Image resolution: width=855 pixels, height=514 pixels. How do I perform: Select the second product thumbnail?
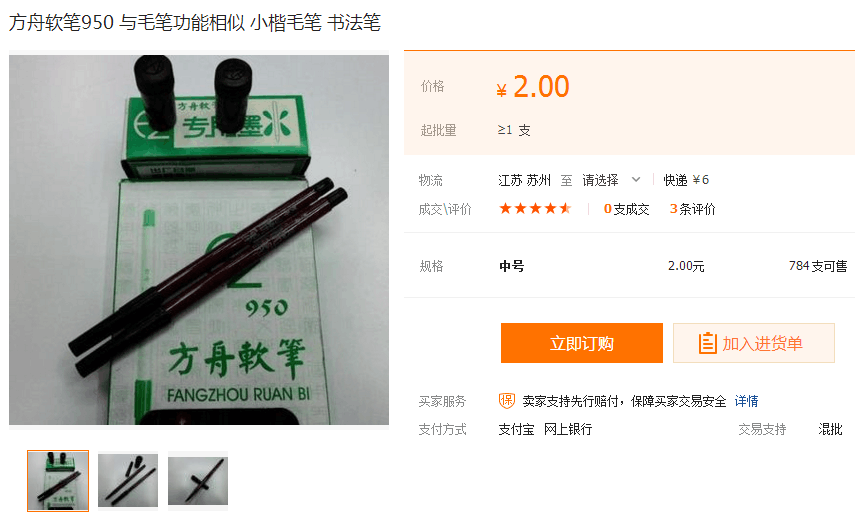(x=128, y=481)
